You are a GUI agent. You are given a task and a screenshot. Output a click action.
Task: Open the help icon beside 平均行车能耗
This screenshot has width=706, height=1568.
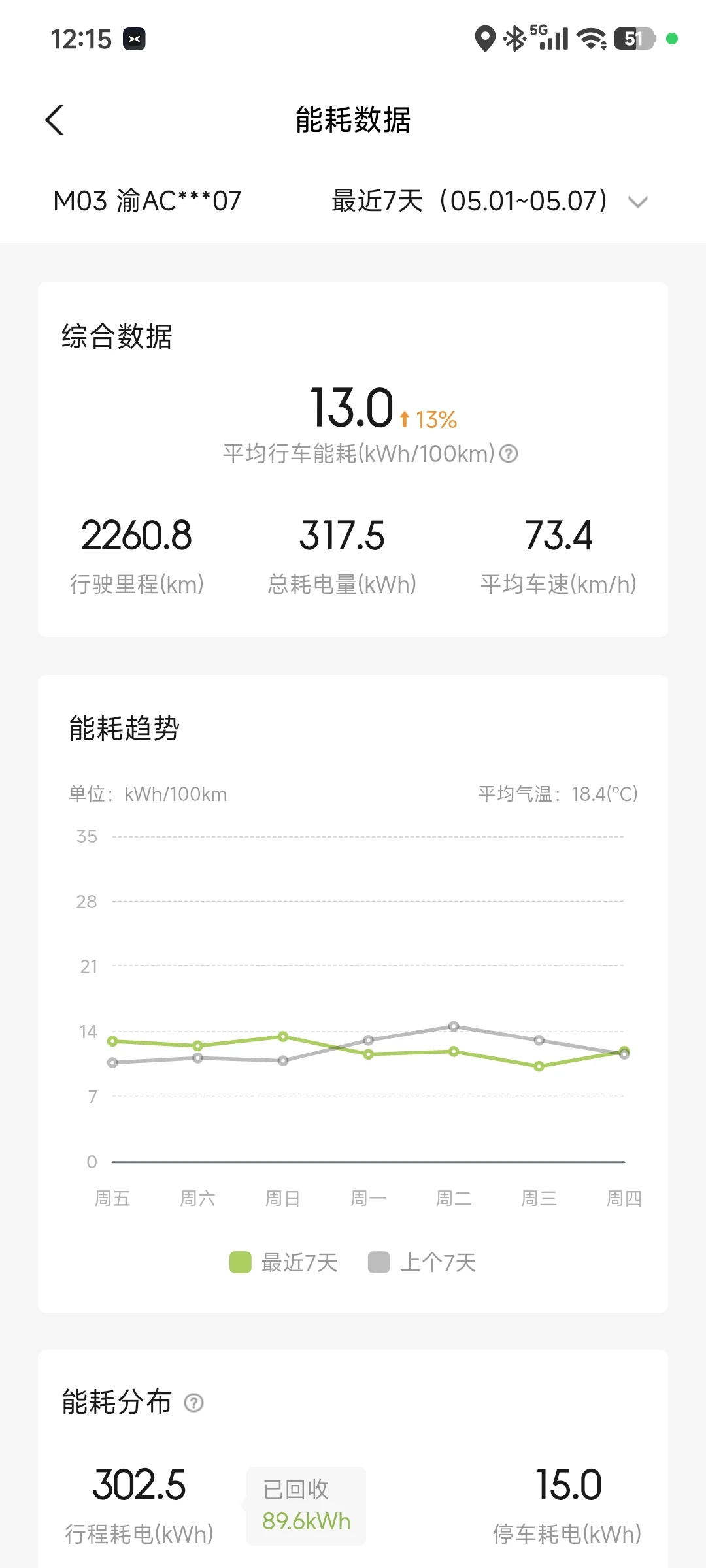coord(509,453)
